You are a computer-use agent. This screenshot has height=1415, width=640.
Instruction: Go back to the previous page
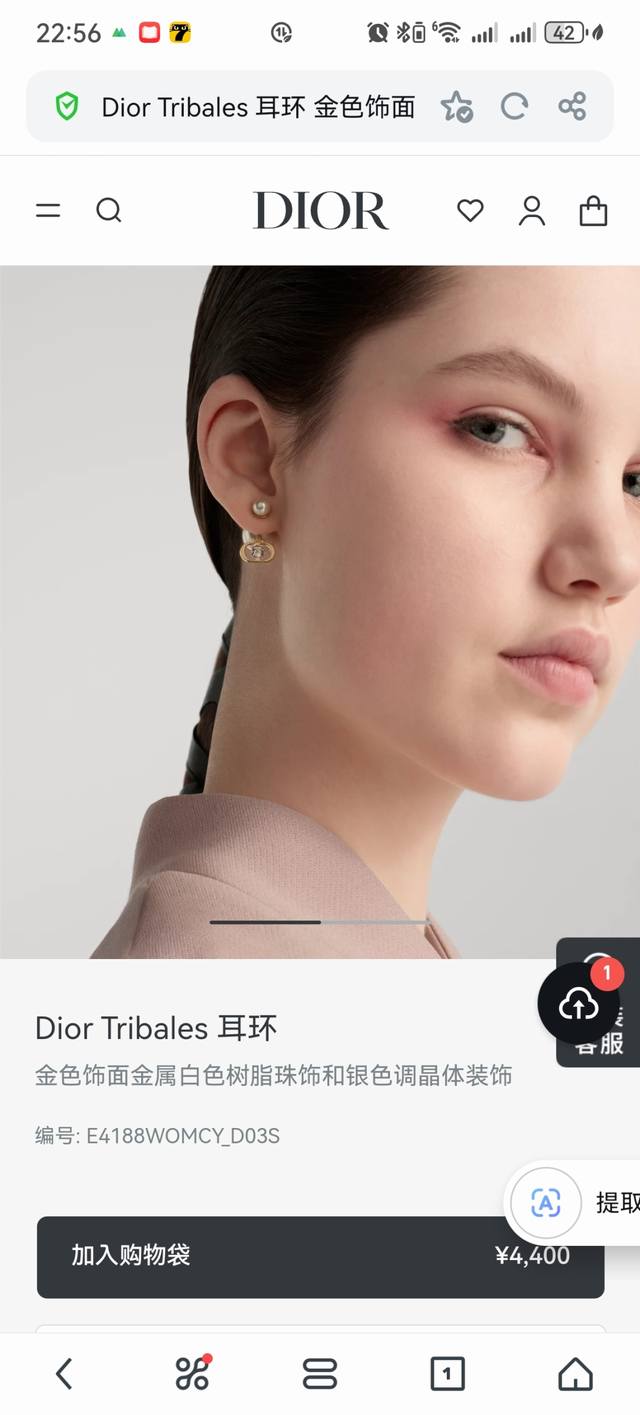64,1375
